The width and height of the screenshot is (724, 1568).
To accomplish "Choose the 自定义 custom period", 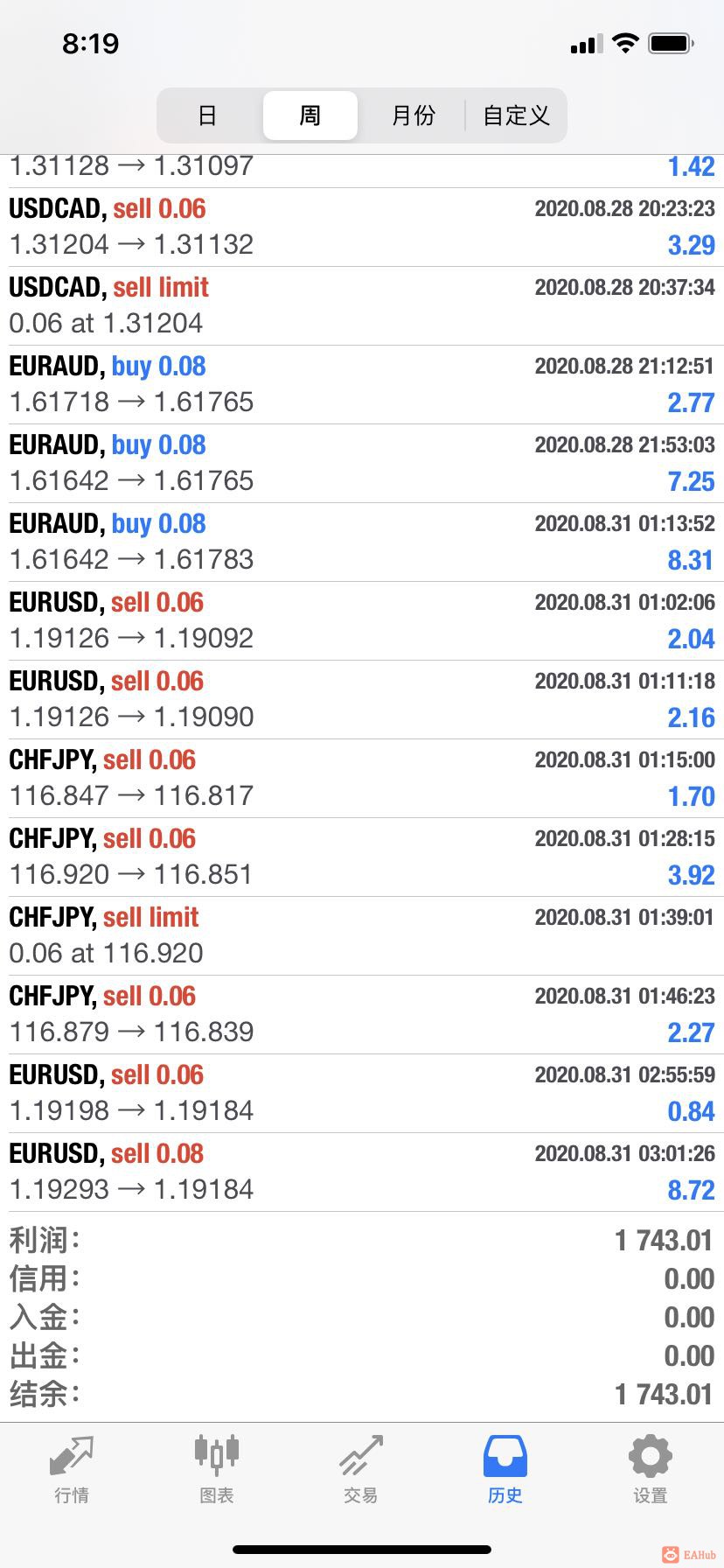I will point(516,115).
